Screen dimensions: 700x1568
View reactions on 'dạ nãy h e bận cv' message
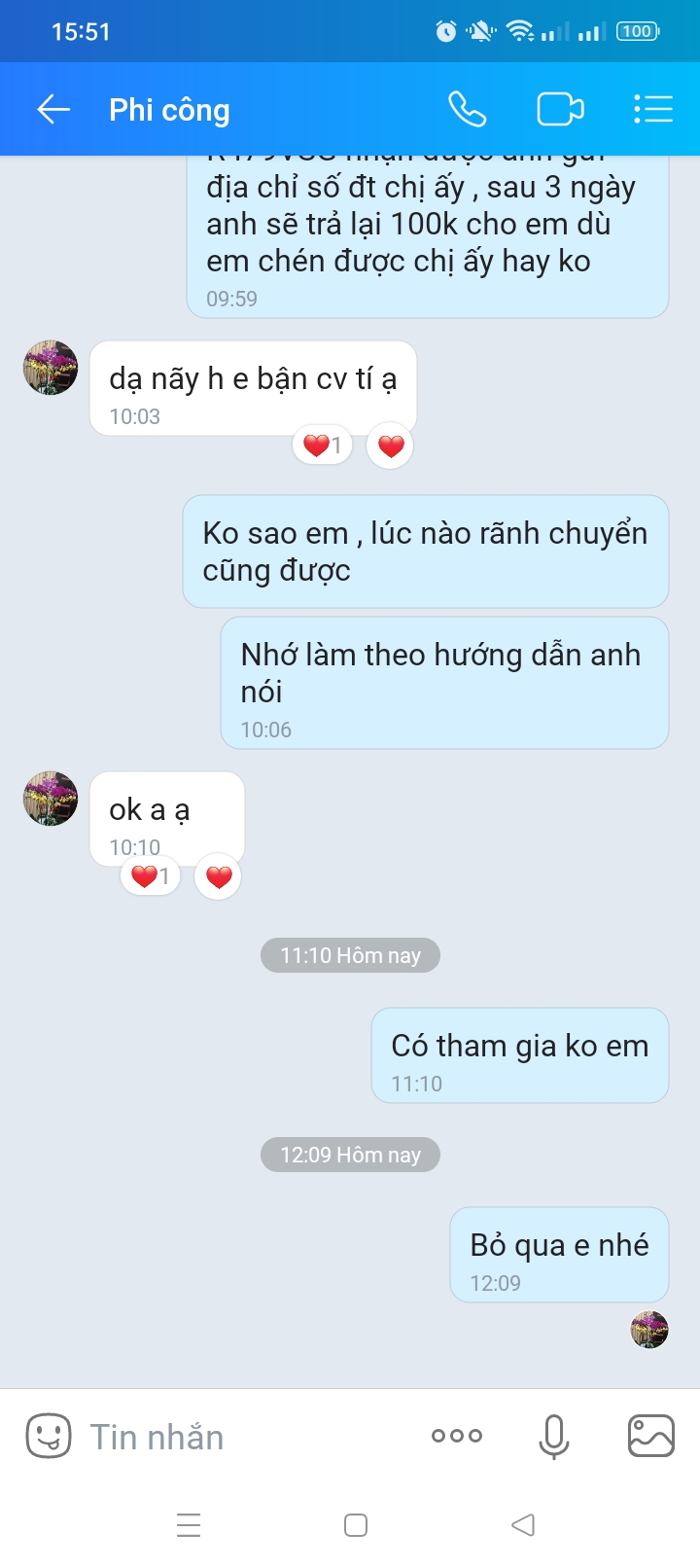tap(322, 446)
